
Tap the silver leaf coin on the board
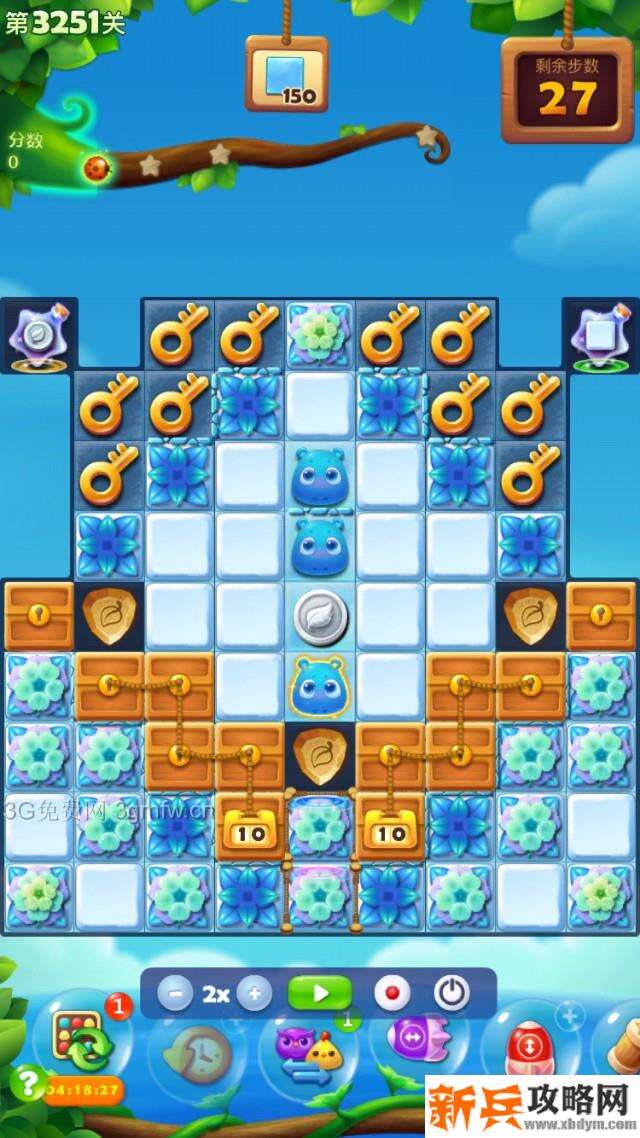pyautogui.click(x=320, y=617)
